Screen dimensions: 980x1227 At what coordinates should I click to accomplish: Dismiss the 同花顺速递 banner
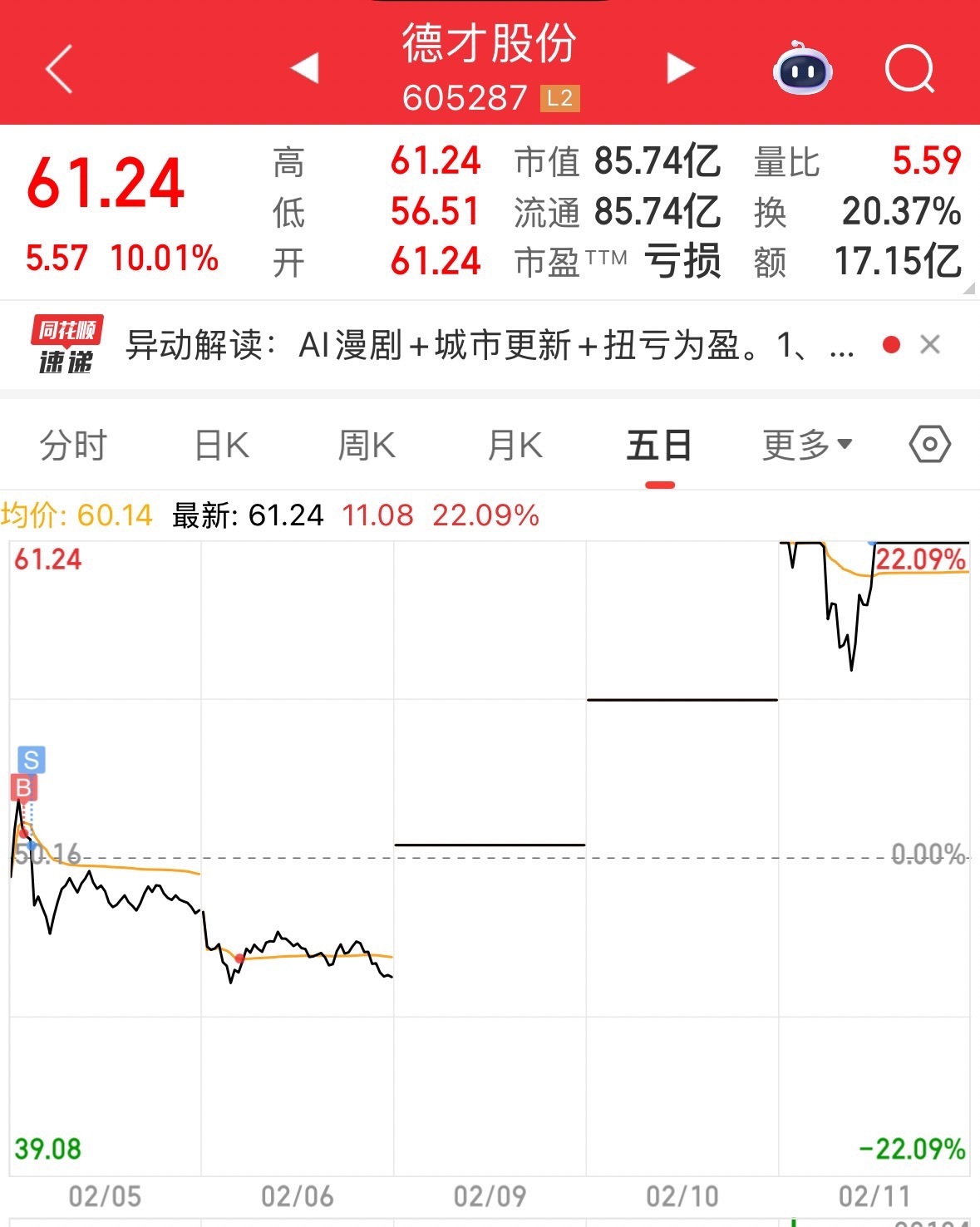(930, 345)
